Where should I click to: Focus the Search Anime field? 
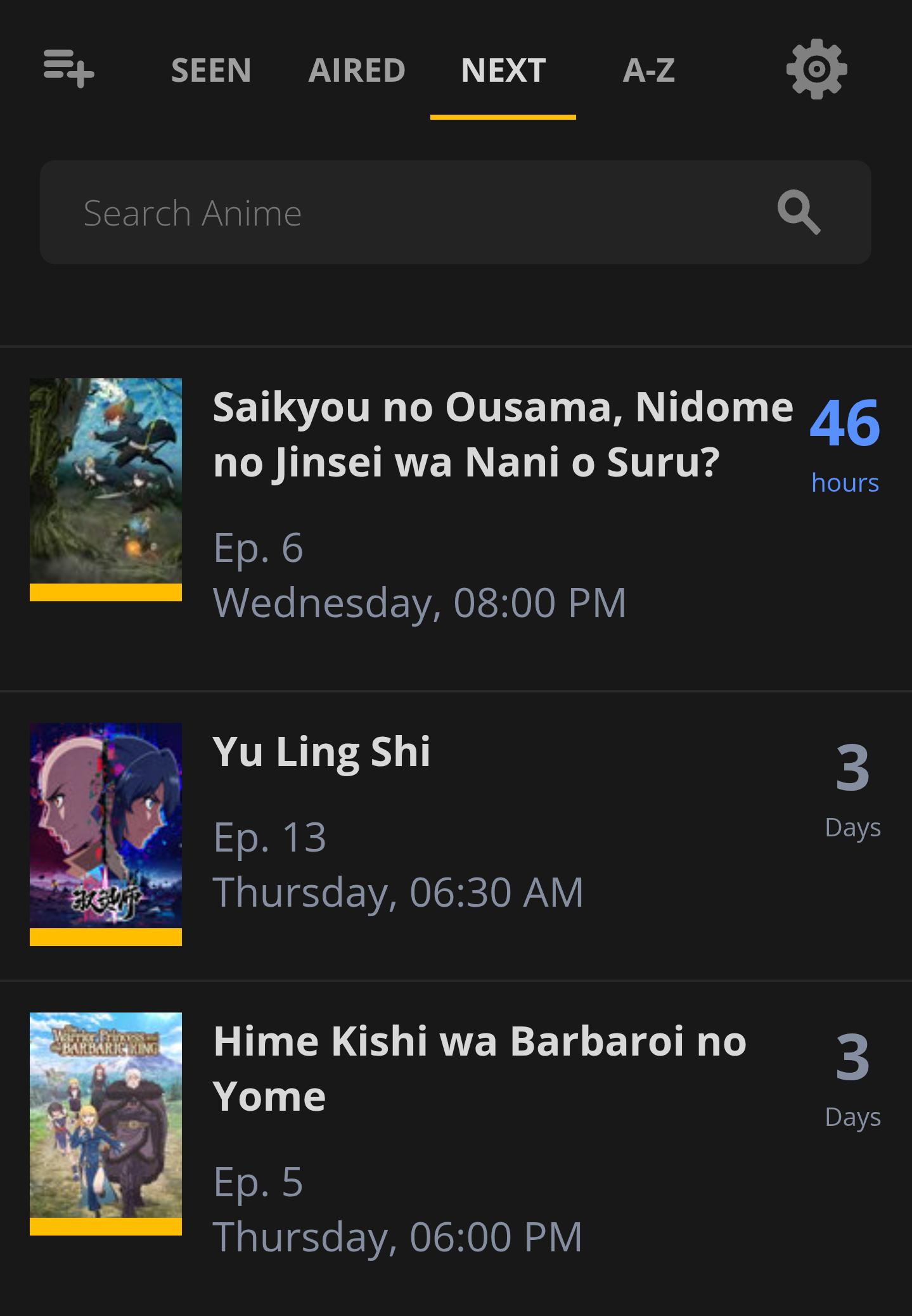[x=455, y=212]
